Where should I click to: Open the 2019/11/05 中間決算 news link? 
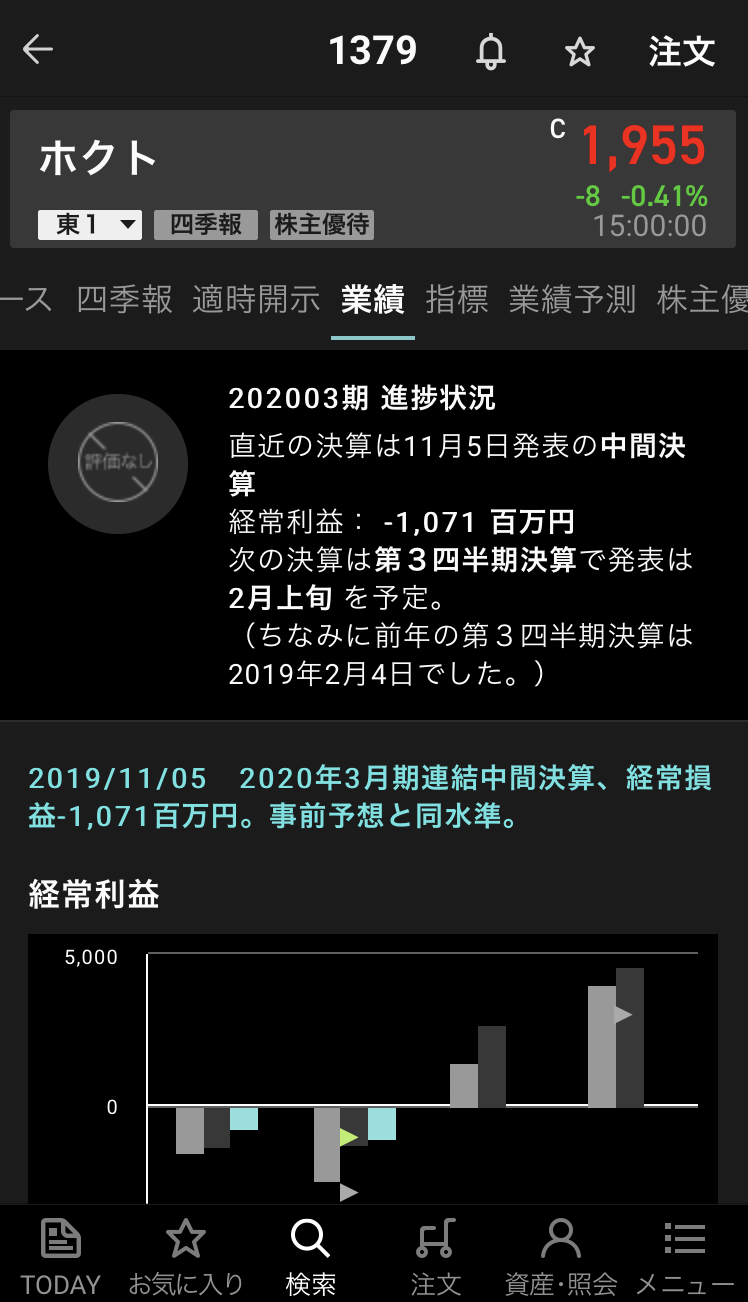point(370,797)
